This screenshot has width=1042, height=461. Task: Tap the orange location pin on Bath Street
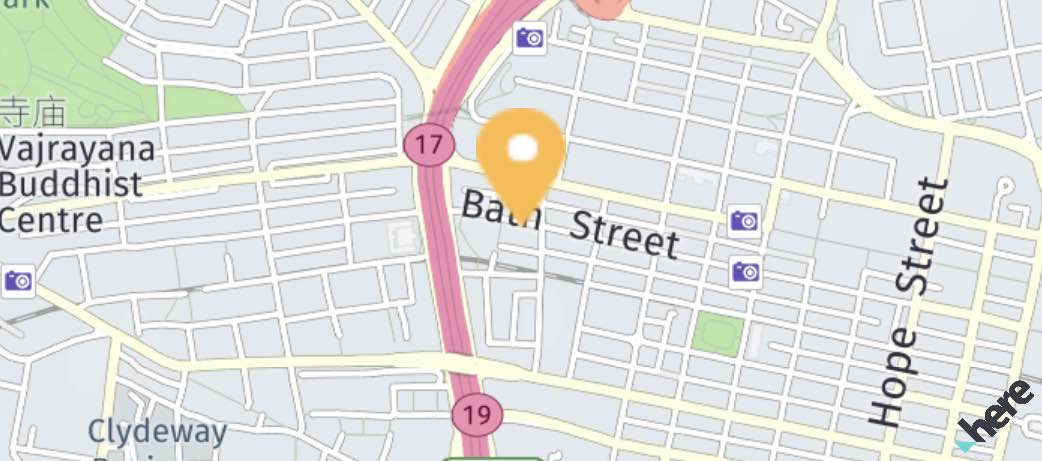pyautogui.click(x=521, y=156)
